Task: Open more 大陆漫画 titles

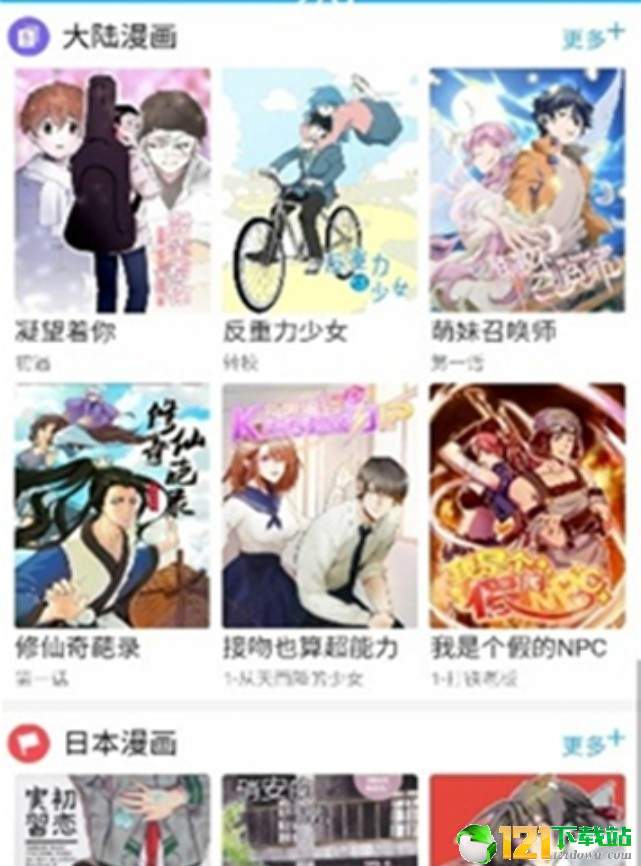Action: (592, 37)
